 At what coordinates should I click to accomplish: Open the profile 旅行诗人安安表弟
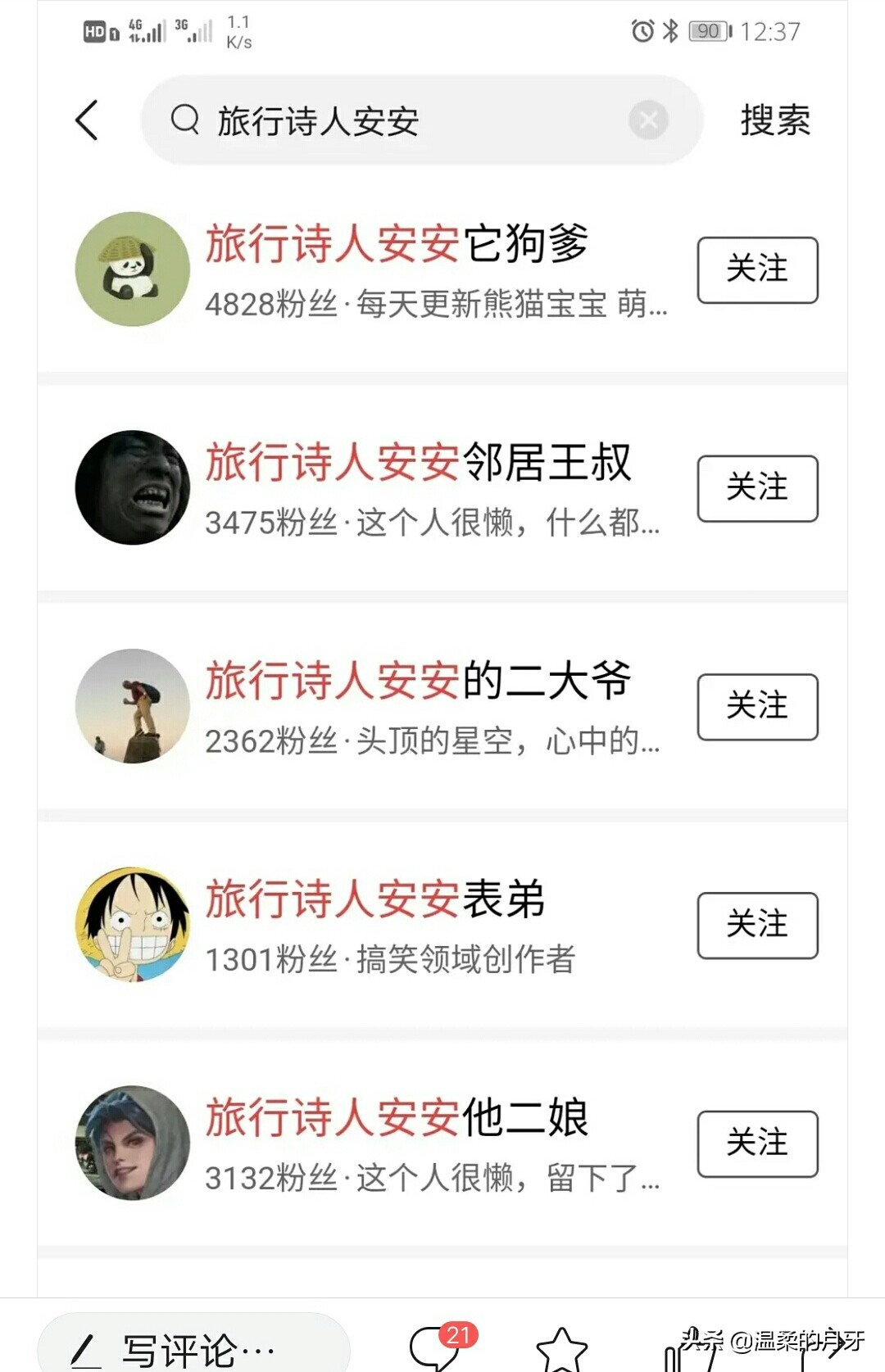click(374, 899)
